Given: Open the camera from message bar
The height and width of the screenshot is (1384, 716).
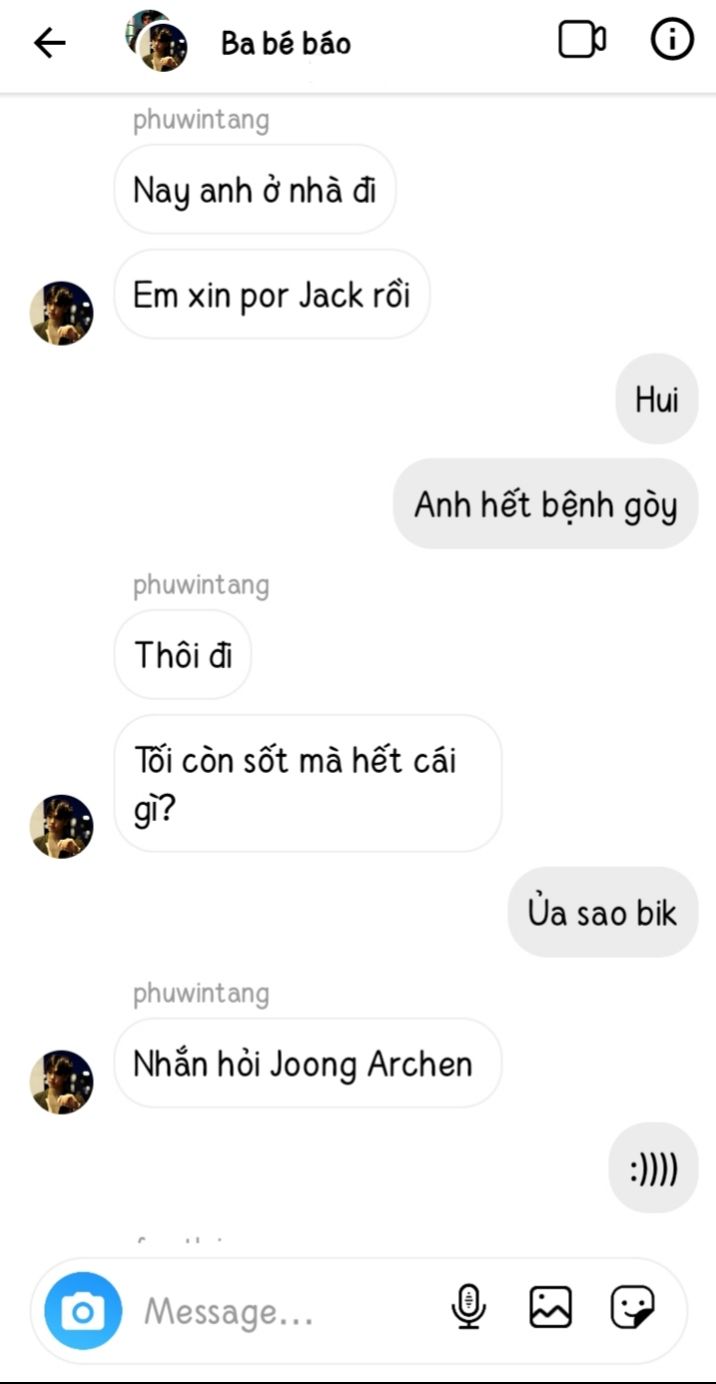Looking at the screenshot, I should pos(83,1311).
